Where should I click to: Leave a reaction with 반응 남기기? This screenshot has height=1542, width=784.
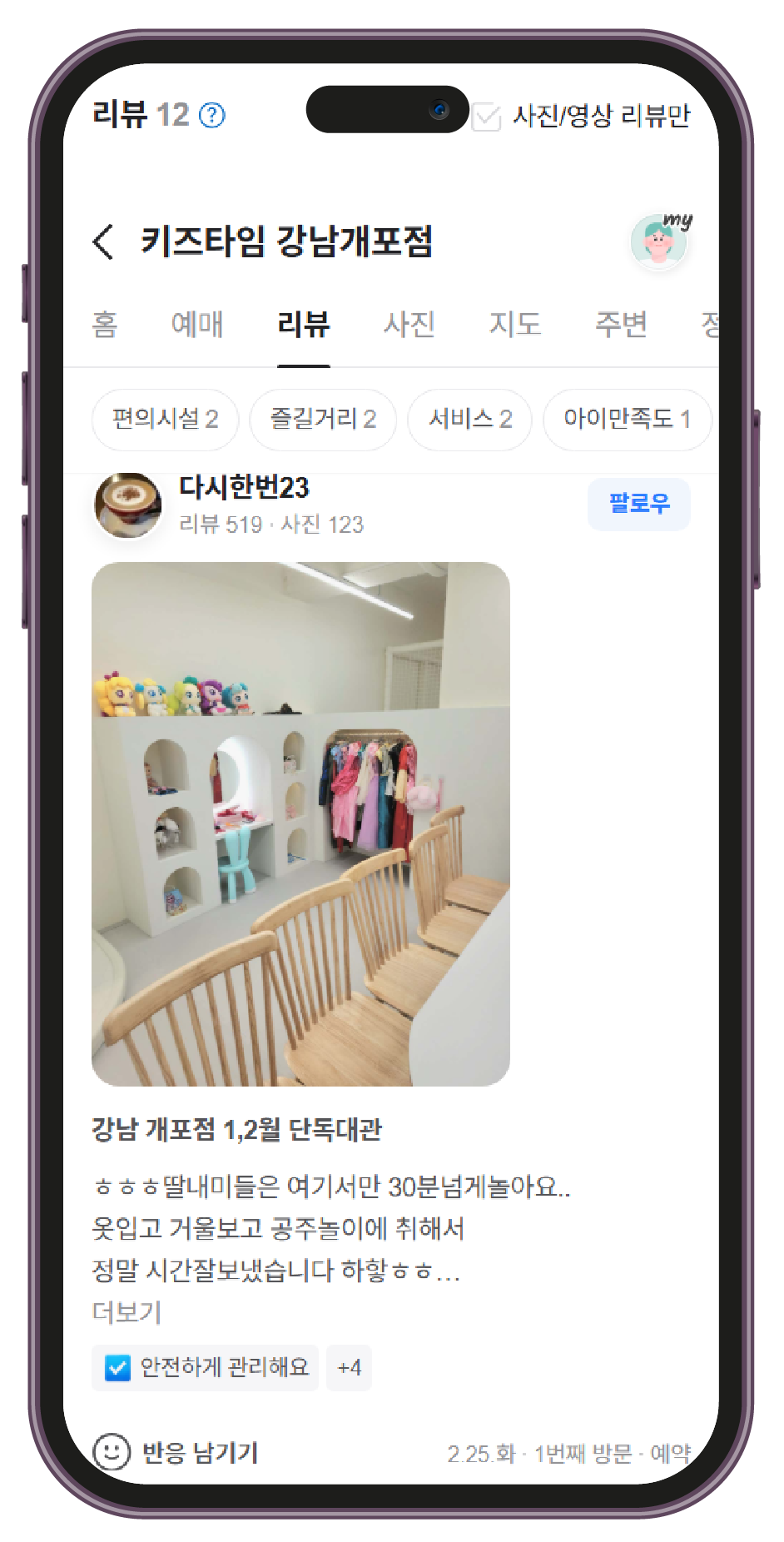(x=176, y=1452)
